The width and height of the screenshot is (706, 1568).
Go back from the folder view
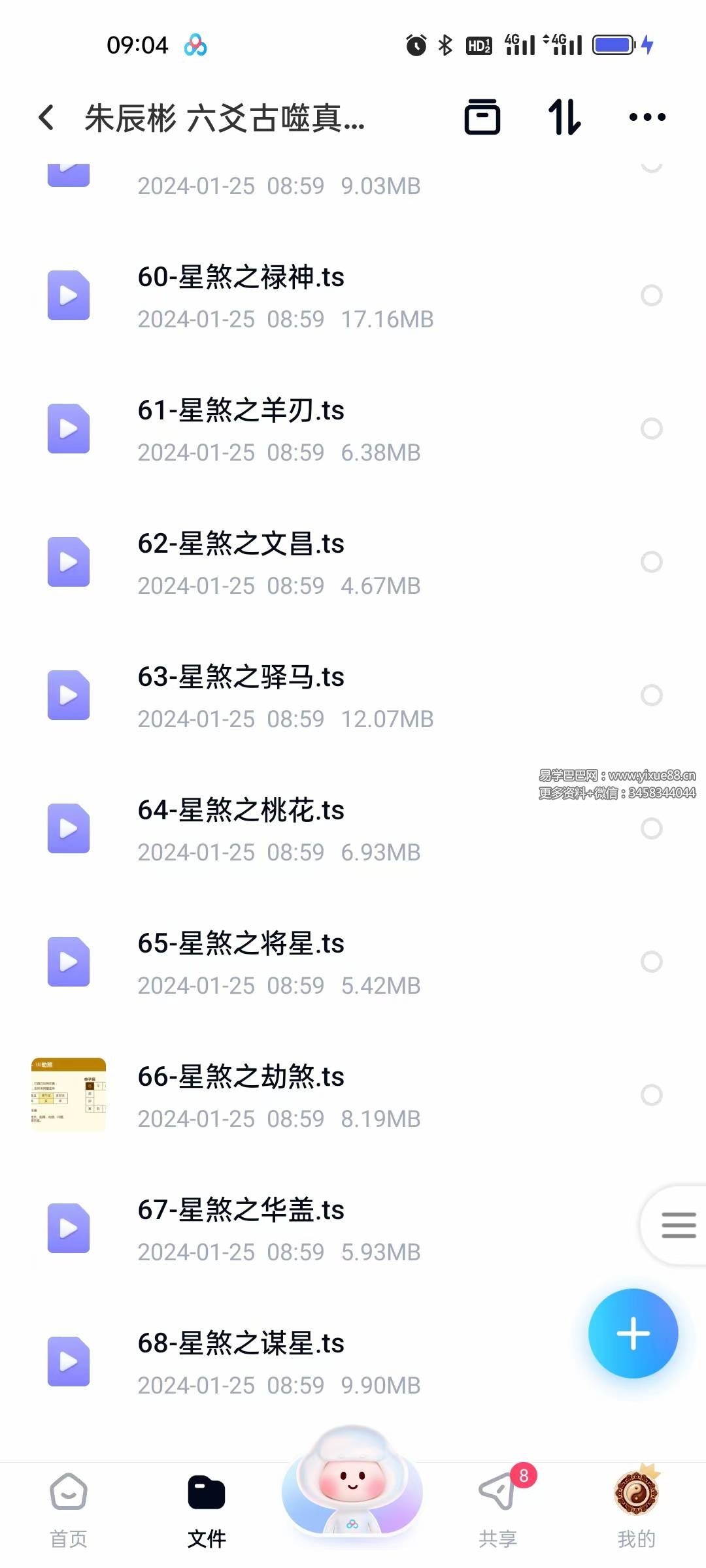tap(46, 118)
